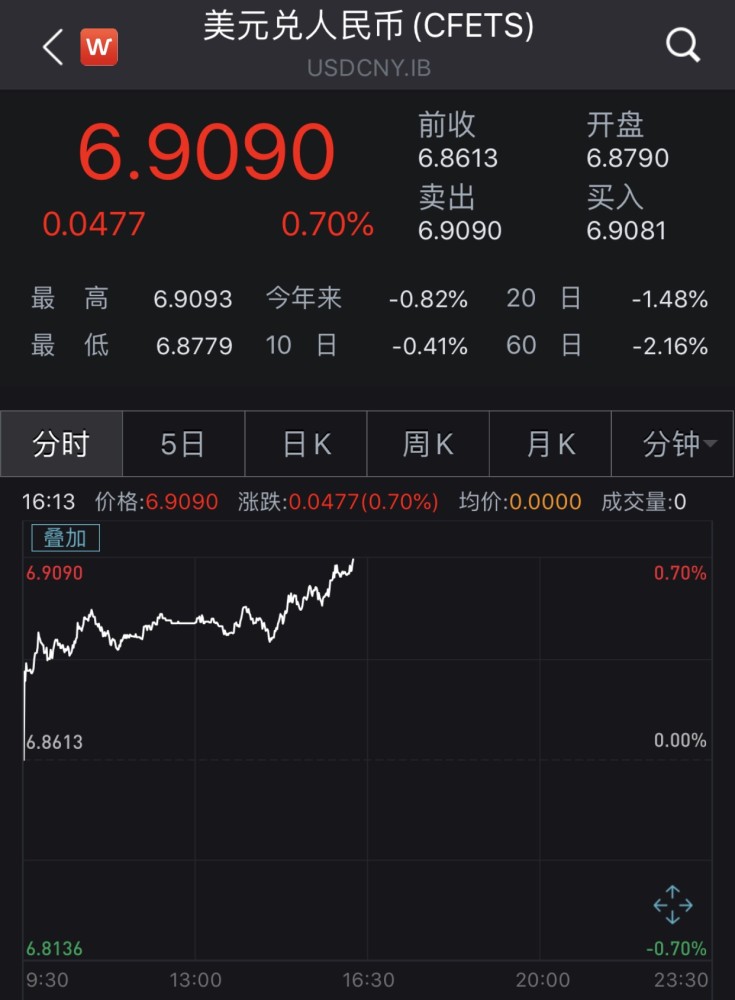Switch to the 日K chart tab
This screenshot has height=1000, width=735.
[x=306, y=444]
